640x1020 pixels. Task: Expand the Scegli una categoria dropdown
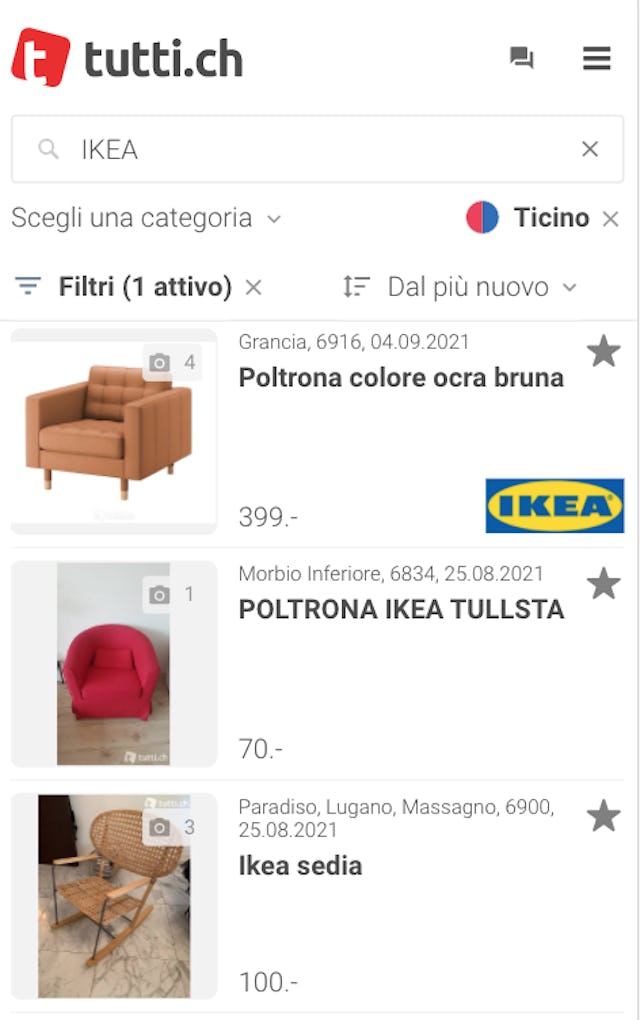pos(146,218)
